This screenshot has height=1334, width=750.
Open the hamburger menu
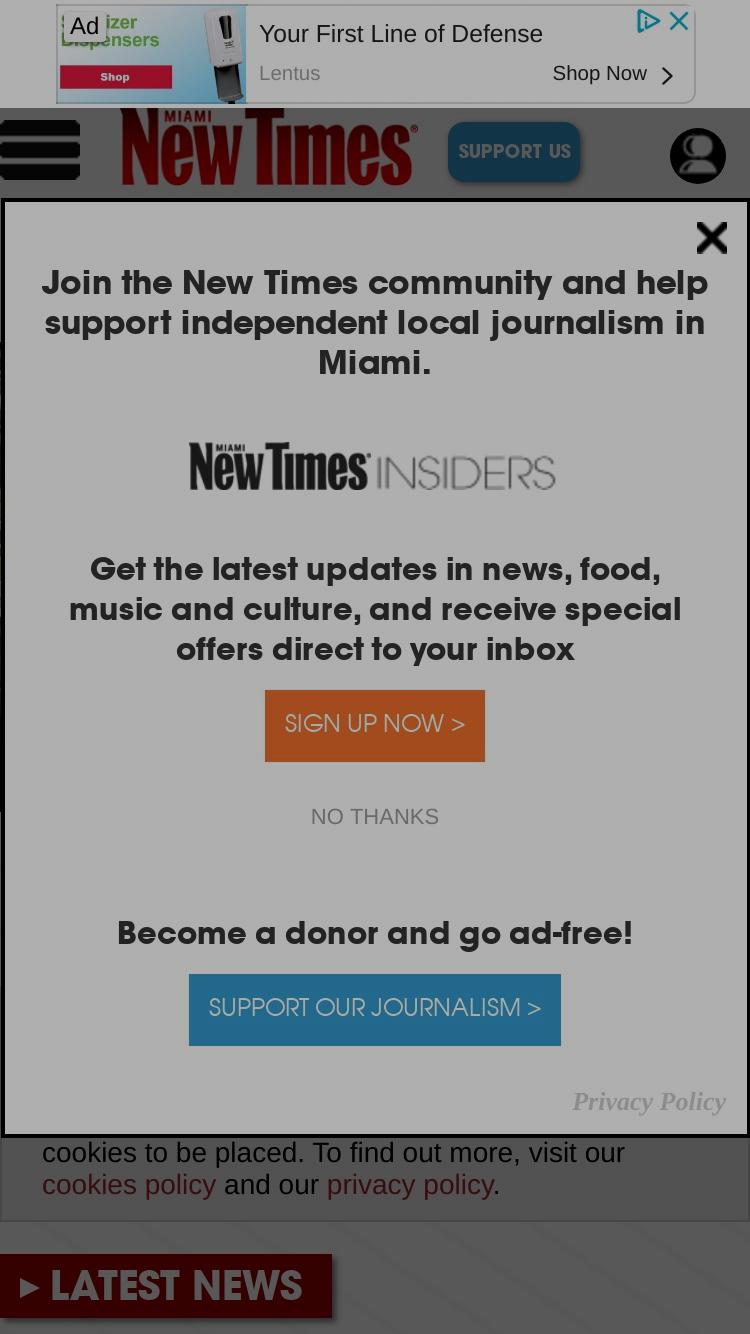pos(40,150)
